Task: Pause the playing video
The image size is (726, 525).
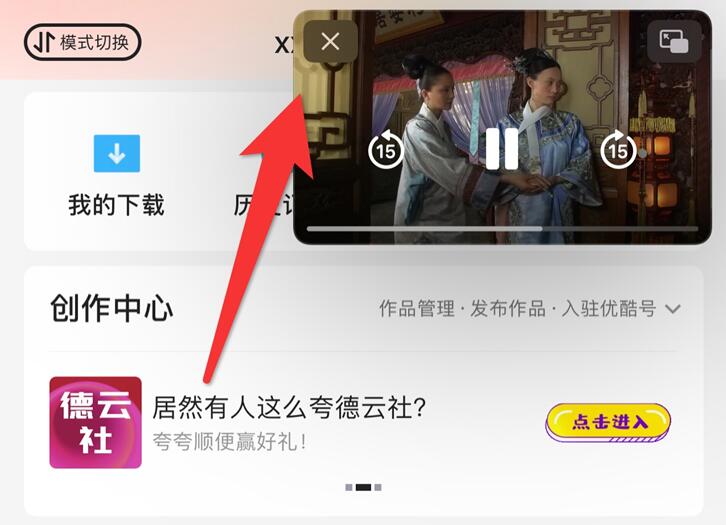Action: (502, 150)
